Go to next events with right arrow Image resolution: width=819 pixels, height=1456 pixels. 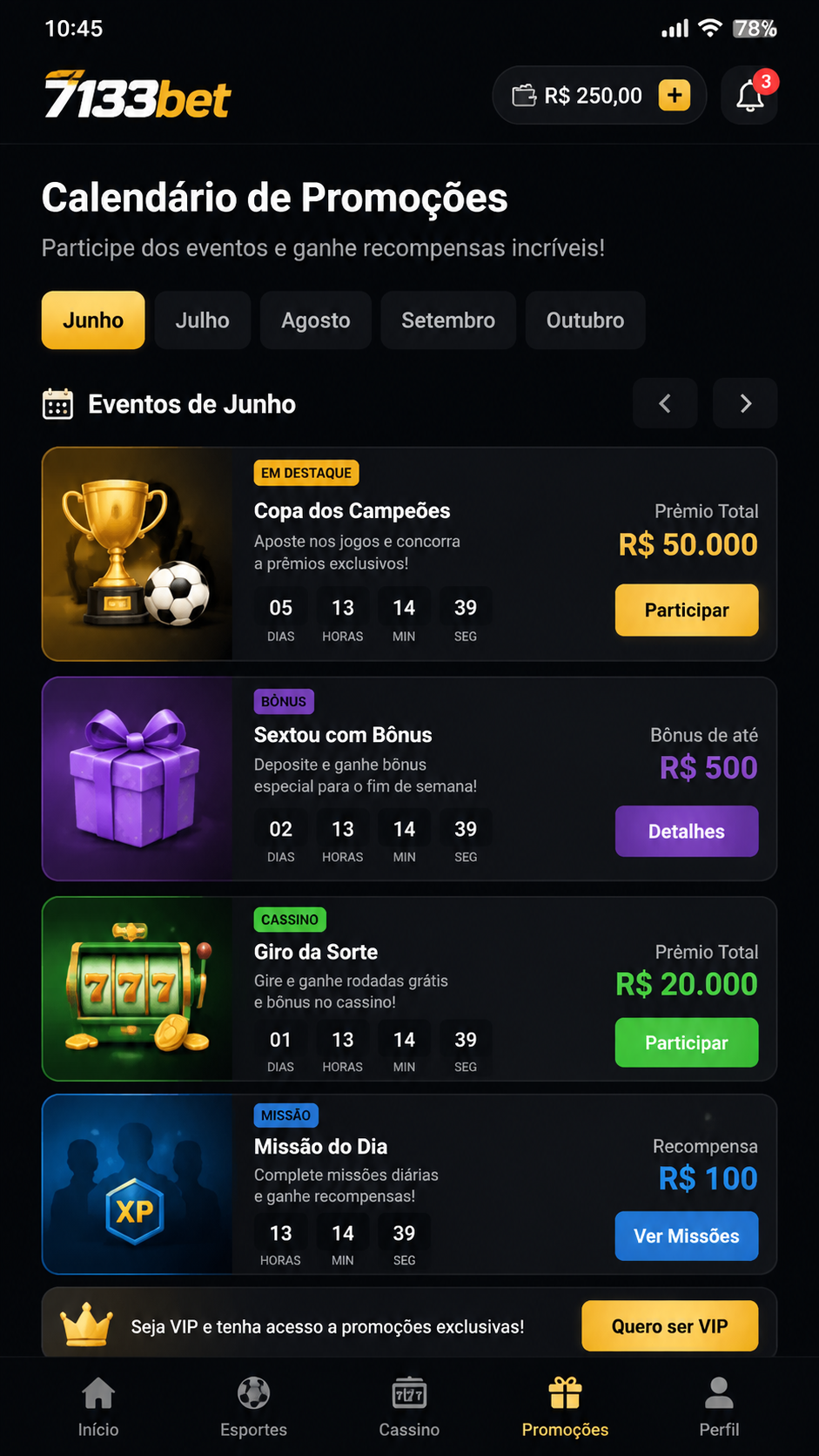click(745, 403)
